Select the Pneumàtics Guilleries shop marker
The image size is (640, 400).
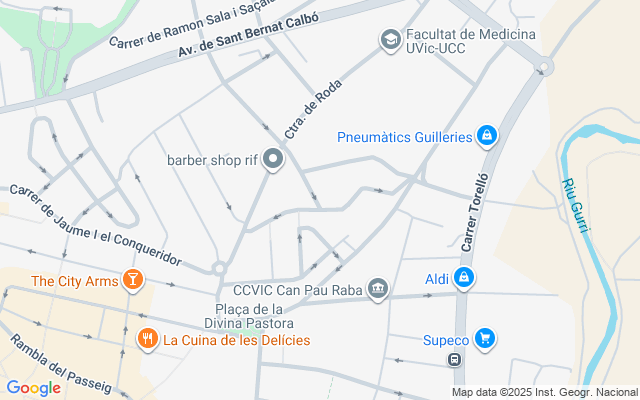tap(487, 136)
